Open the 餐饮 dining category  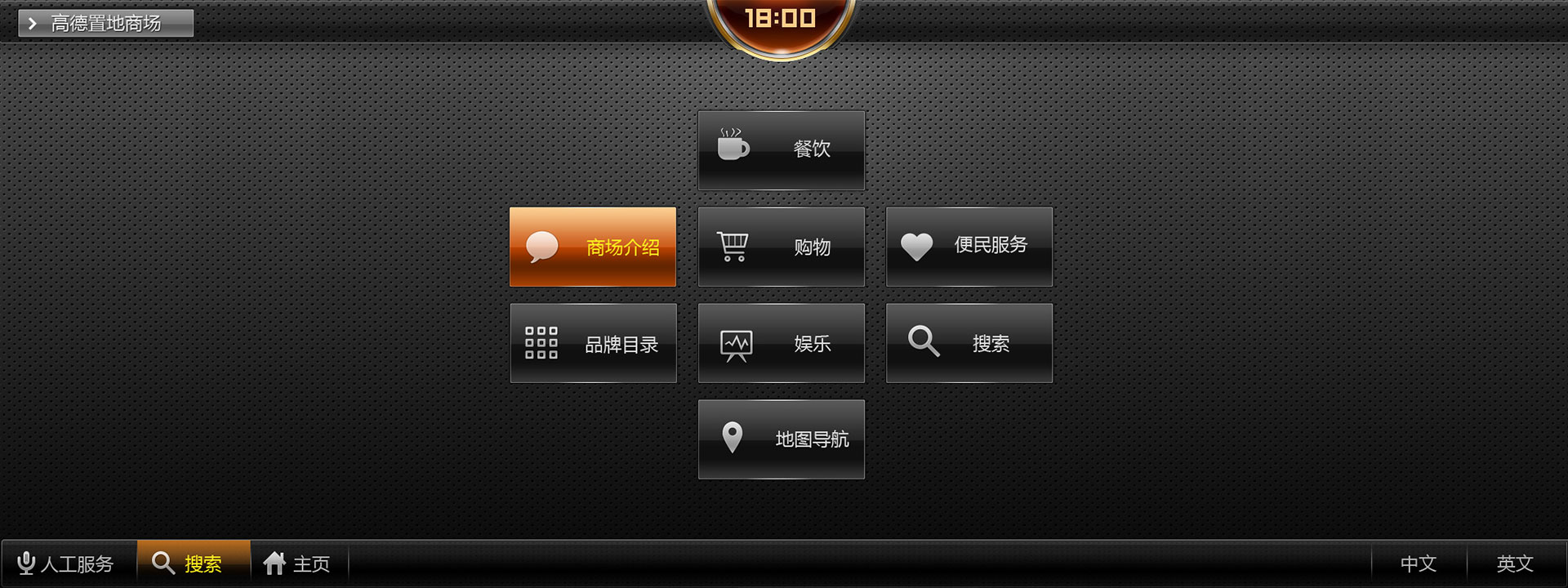point(781,150)
